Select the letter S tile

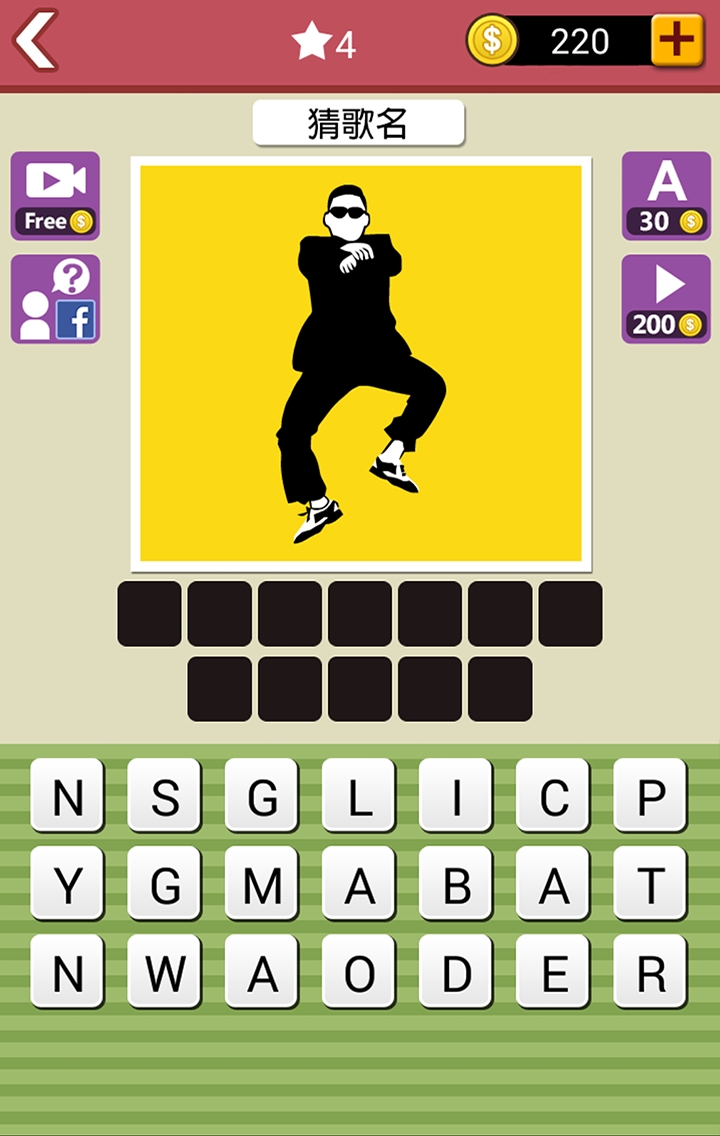tap(164, 796)
